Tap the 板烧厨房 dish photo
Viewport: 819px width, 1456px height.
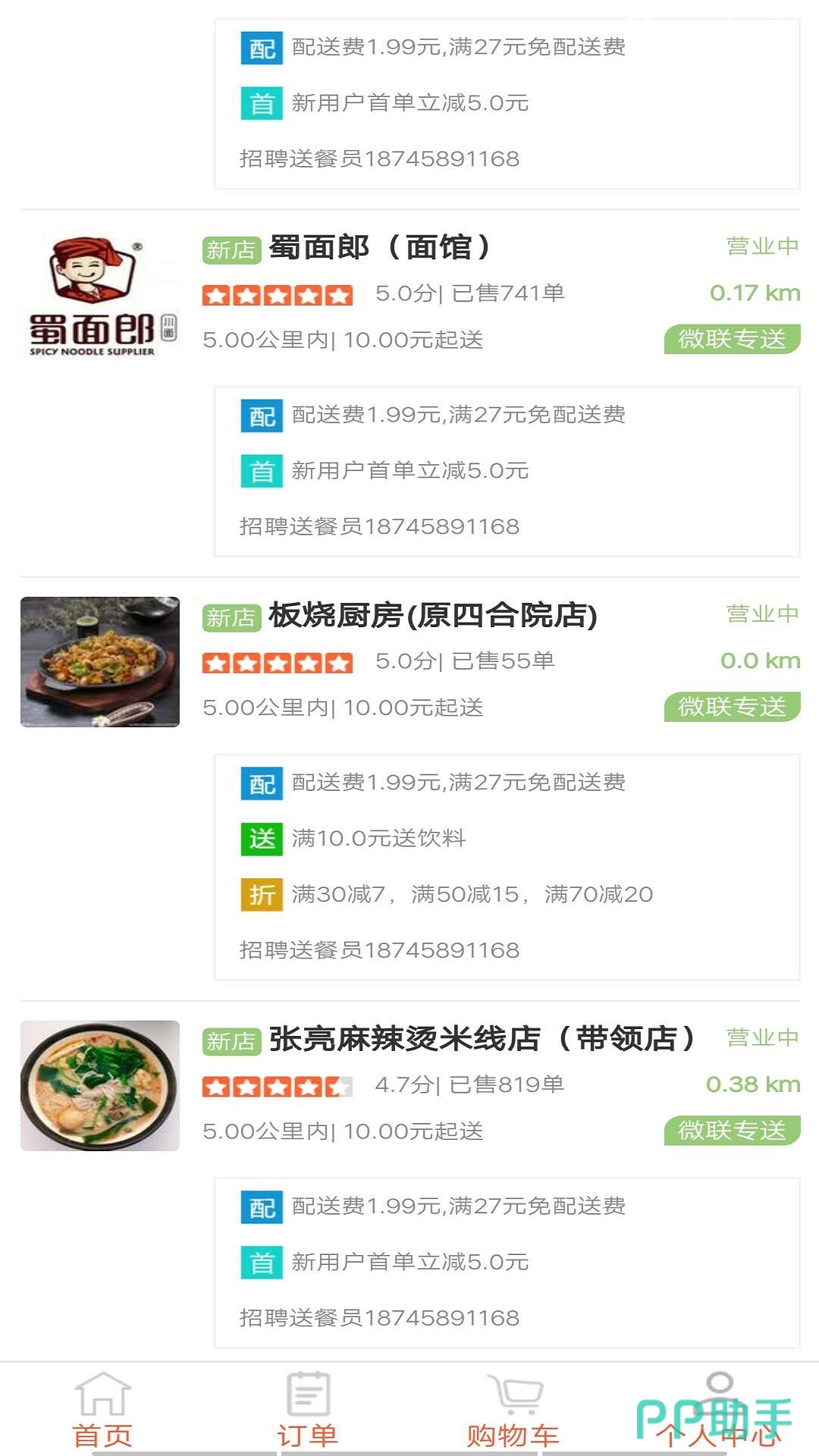pos(100,662)
